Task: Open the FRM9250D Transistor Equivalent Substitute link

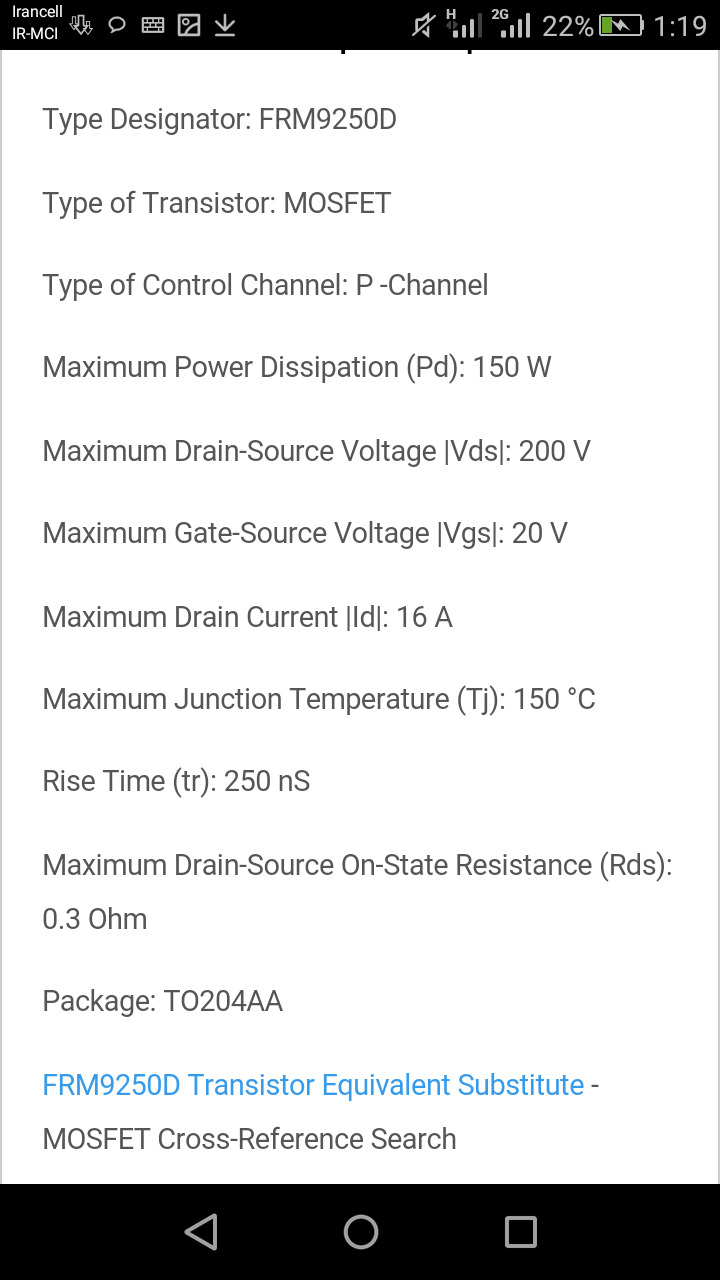Action: [x=313, y=1085]
